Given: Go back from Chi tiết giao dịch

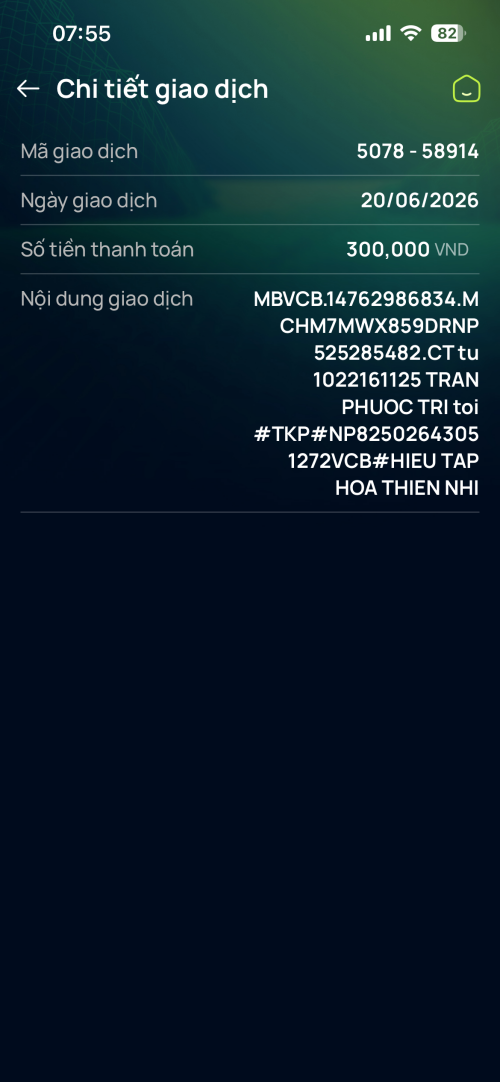Looking at the screenshot, I should [28, 89].
